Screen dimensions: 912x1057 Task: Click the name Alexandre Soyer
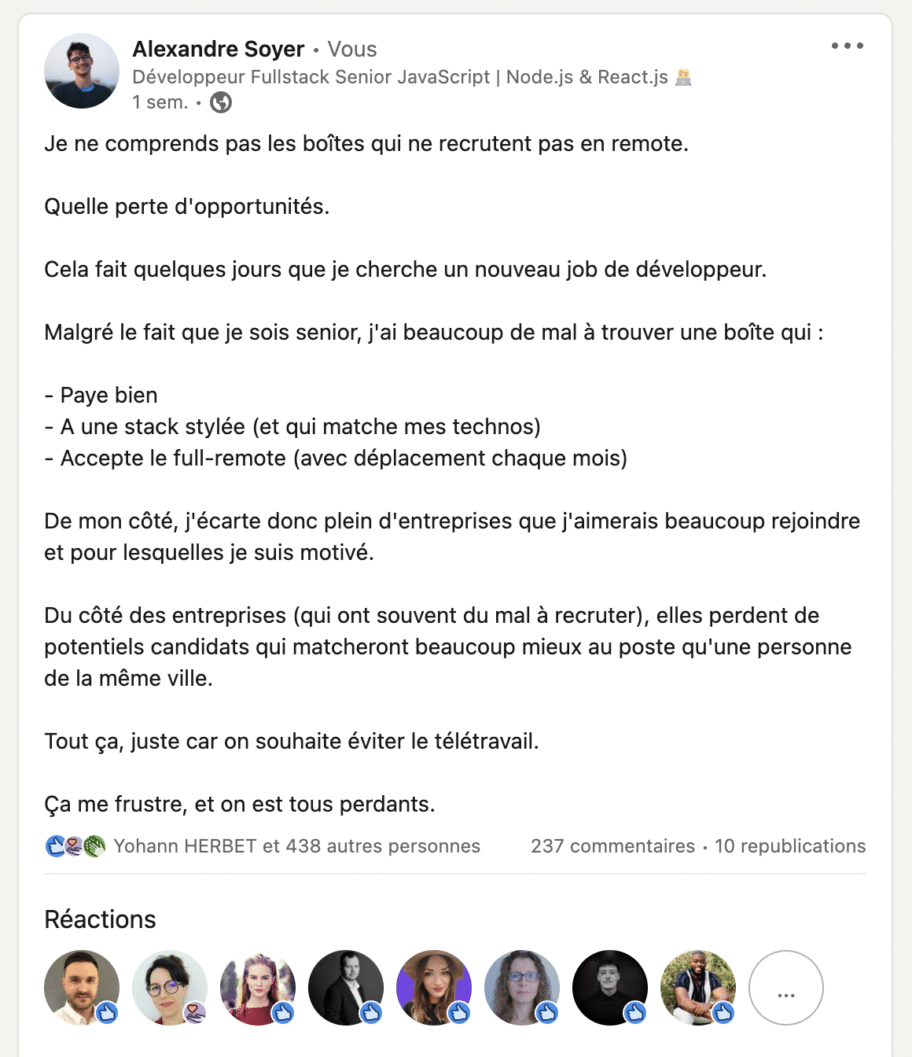pyautogui.click(x=219, y=48)
